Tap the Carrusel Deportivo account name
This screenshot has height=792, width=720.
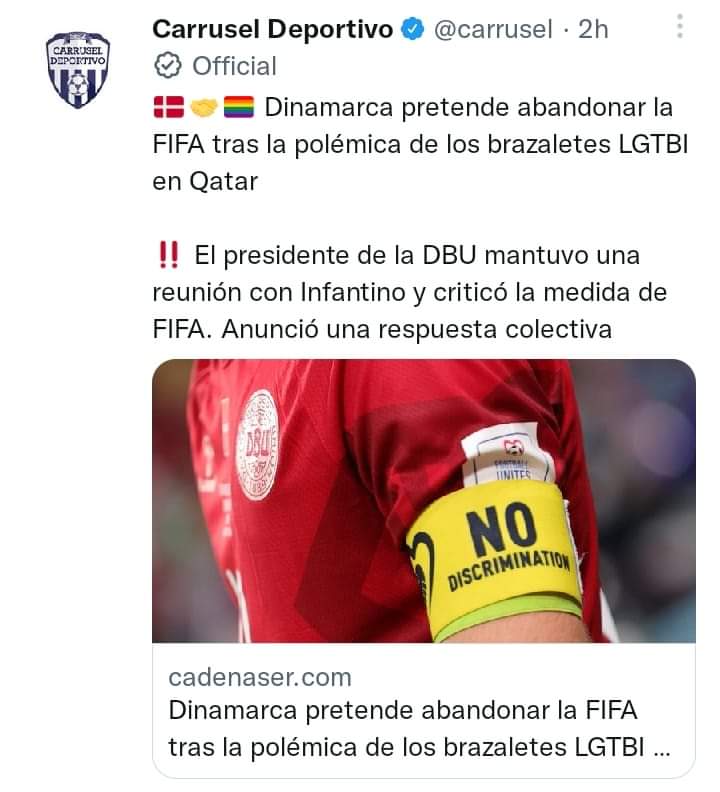272,29
